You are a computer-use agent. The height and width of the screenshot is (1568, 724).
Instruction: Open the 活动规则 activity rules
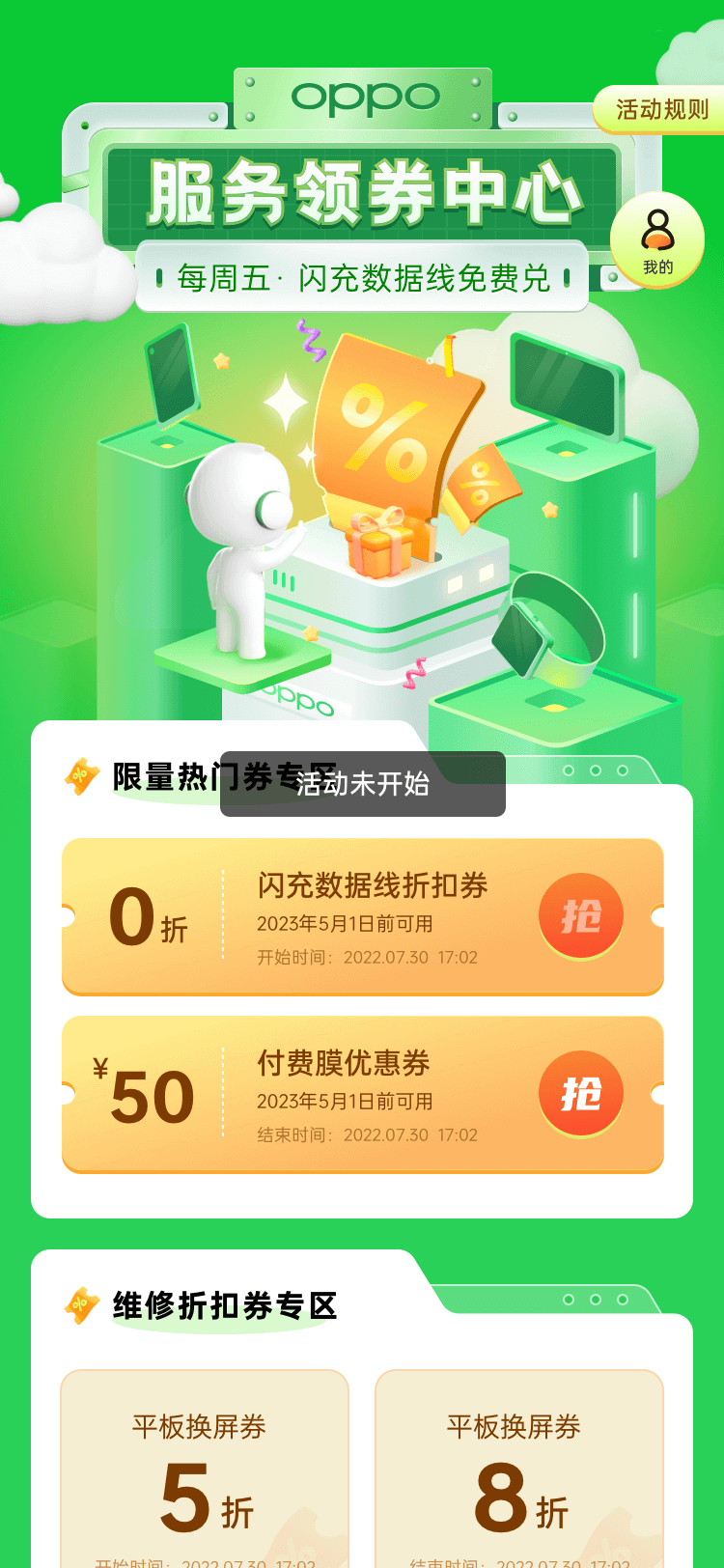coord(661,110)
